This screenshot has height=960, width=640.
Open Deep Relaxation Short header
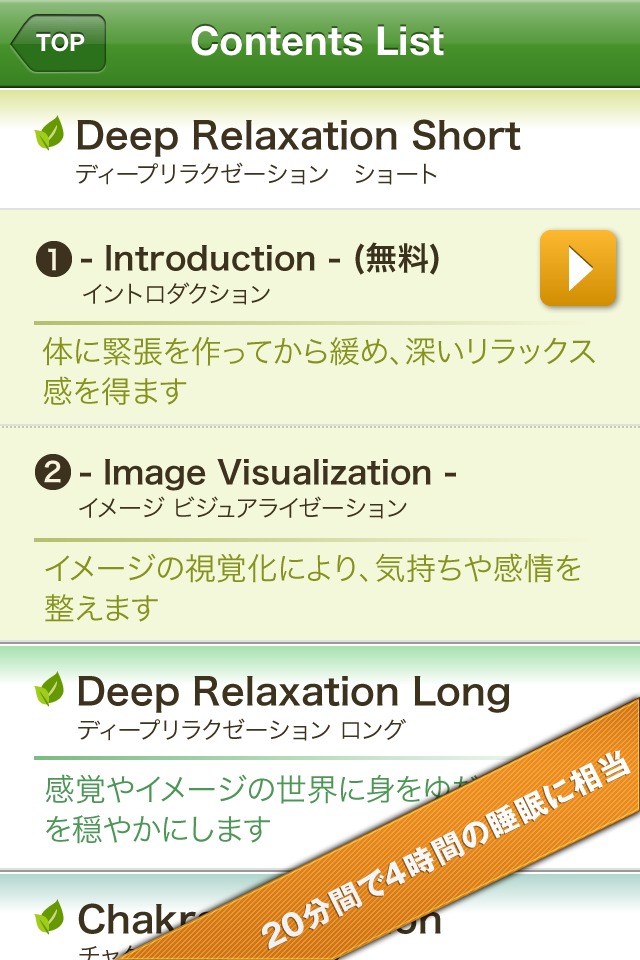(298, 136)
